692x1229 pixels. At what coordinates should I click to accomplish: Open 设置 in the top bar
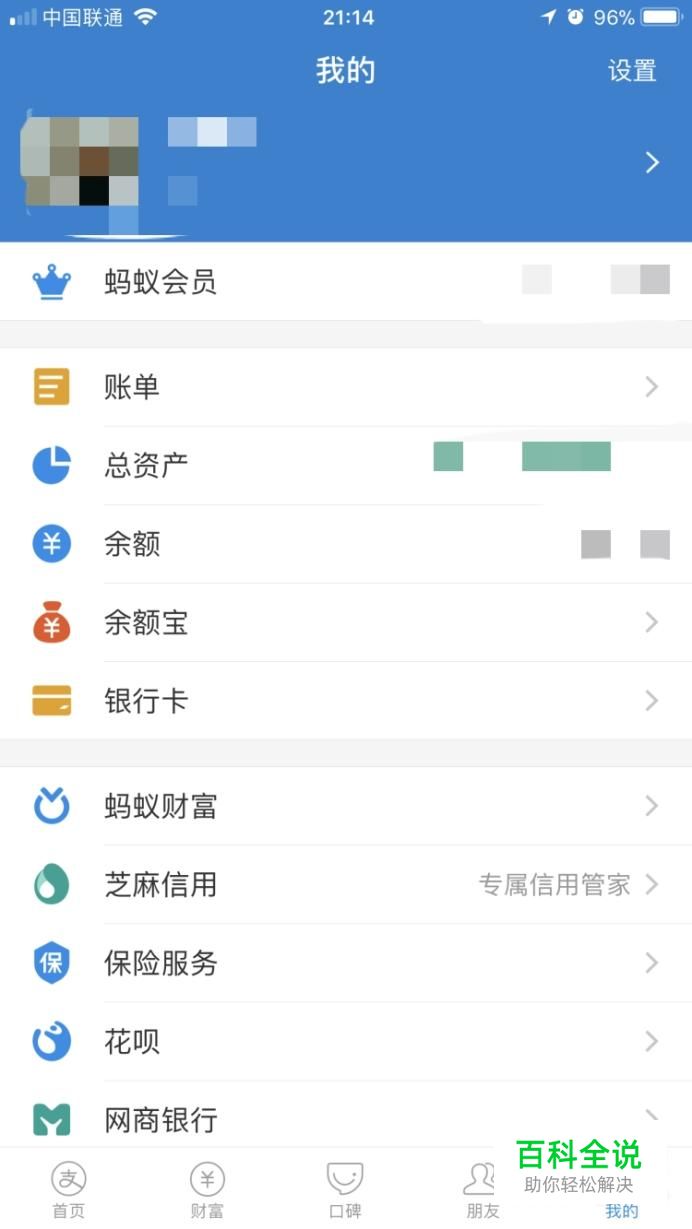(x=631, y=71)
